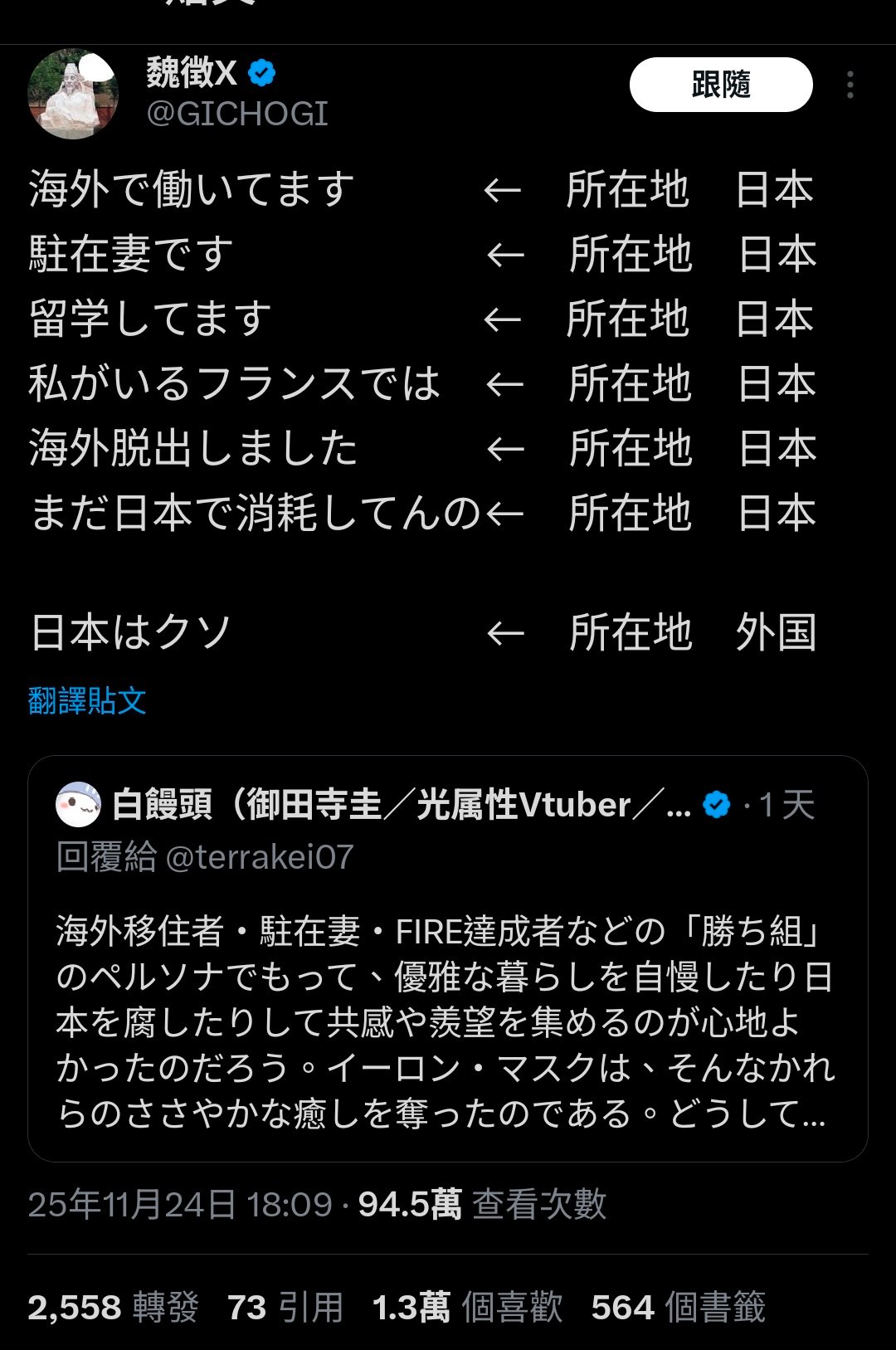The width and height of the screenshot is (896, 1350).
Task: View the 2,558 轉發 reposts list
Action: (x=113, y=1307)
